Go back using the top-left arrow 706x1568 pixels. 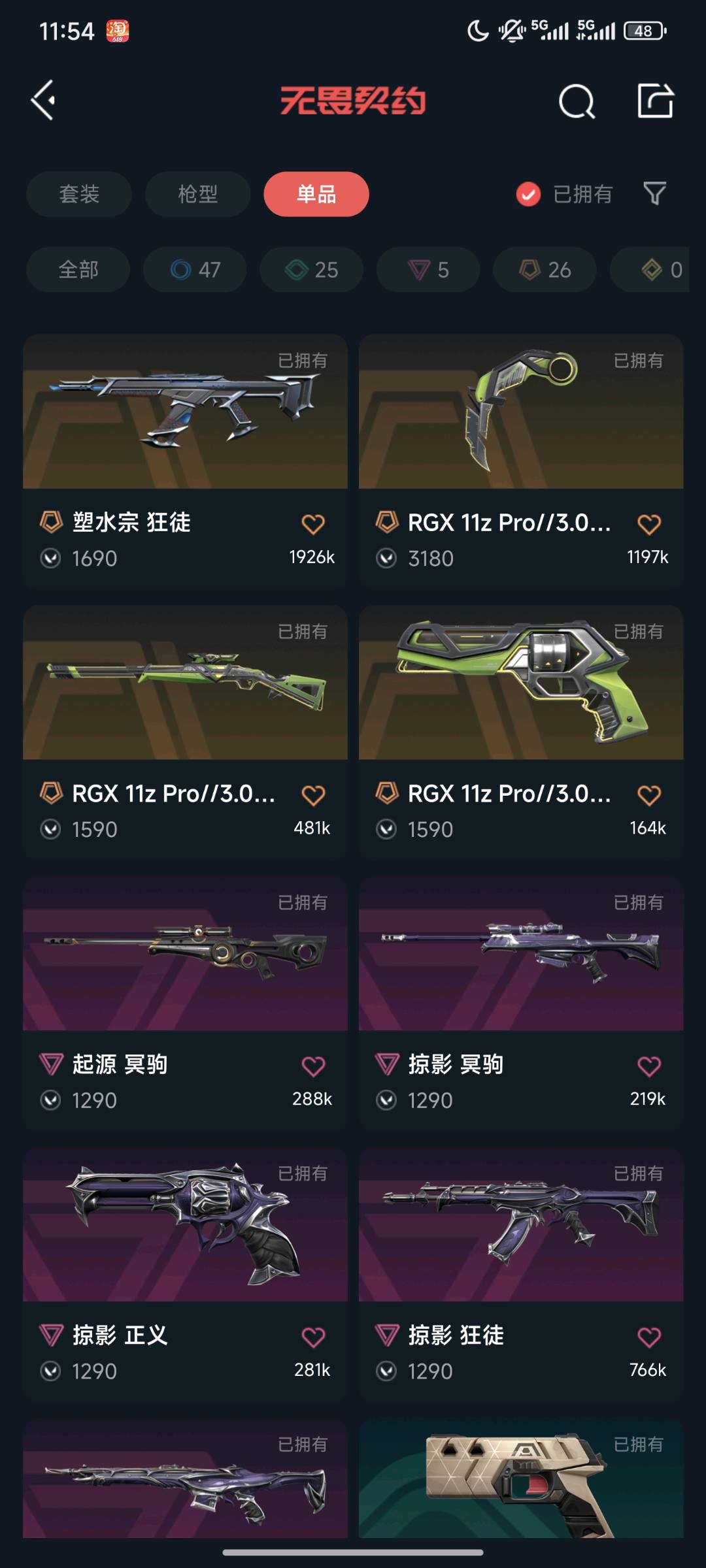click(x=43, y=101)
